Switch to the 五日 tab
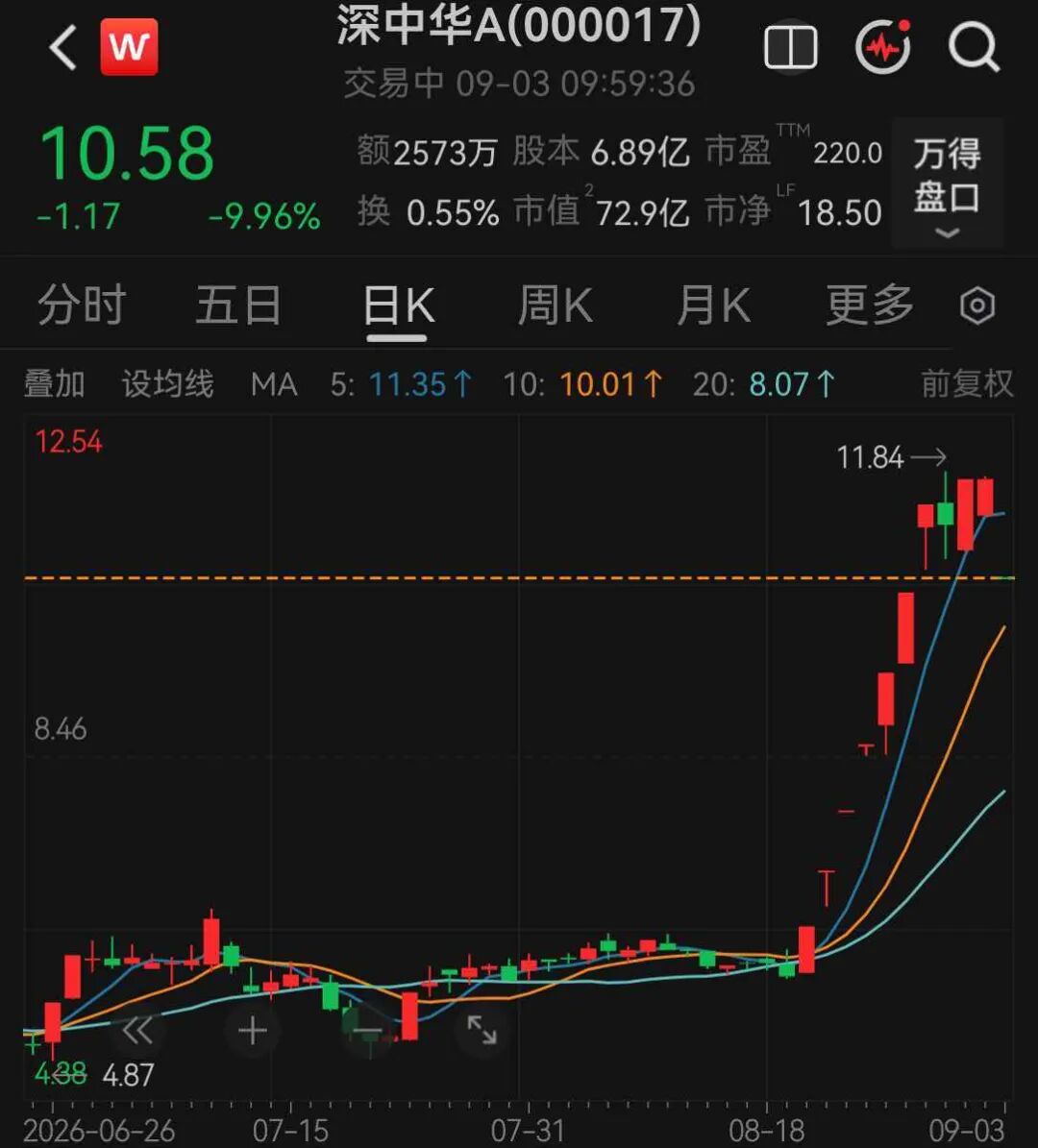The height and width of the screenshot is (1148, 1038). [238, 305]
